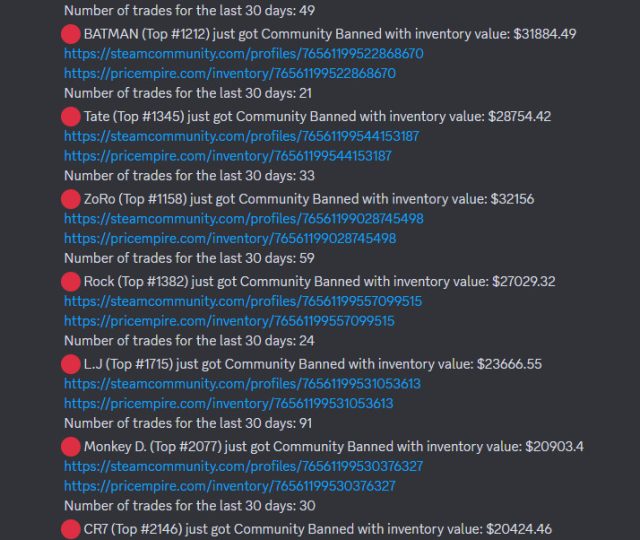This screenshot has width=640, height=540.
Task: Open L.J's Pricempire inventory link
Action: 229,404
